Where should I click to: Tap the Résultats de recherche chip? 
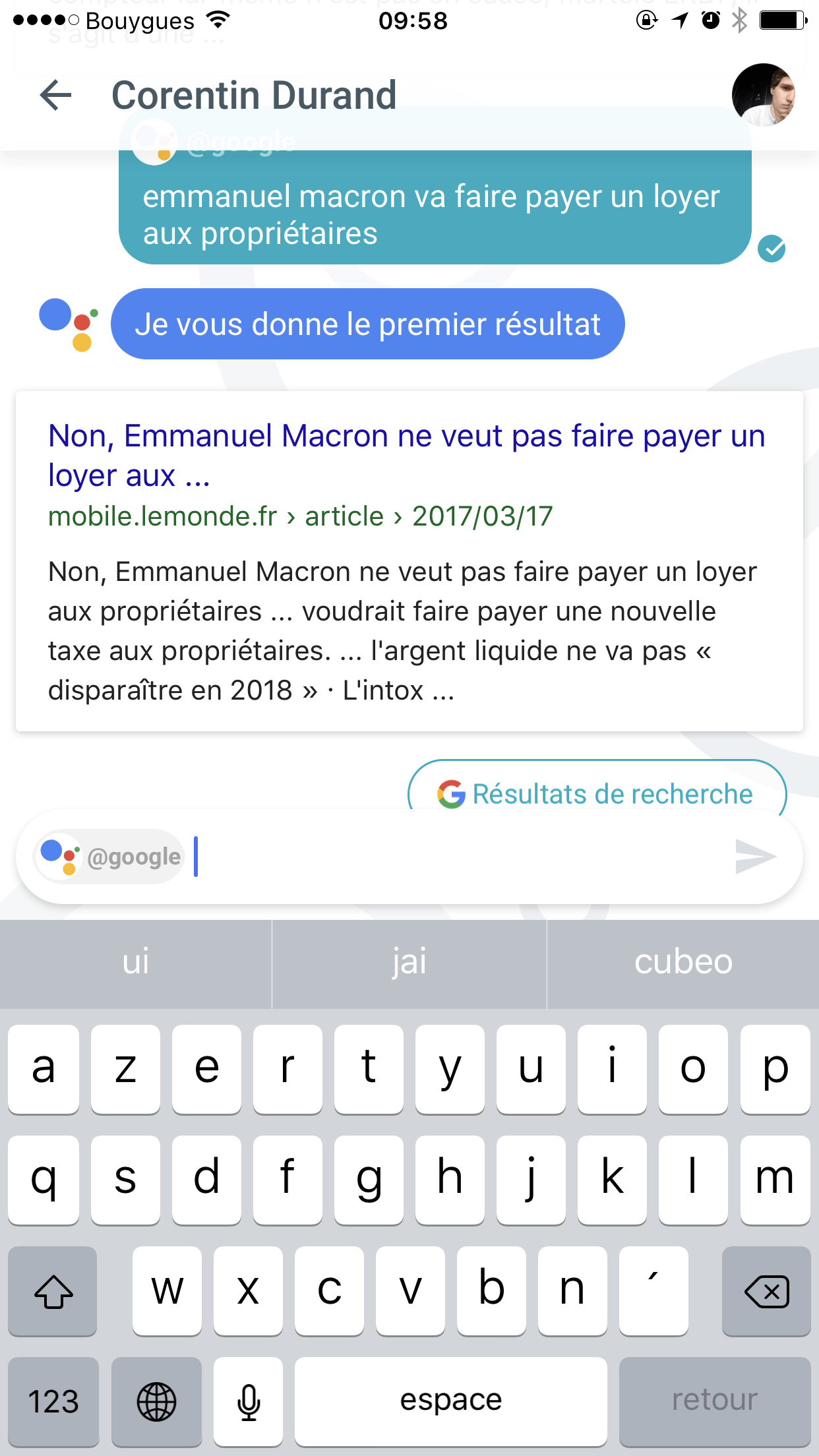click(x=597, y=792)
